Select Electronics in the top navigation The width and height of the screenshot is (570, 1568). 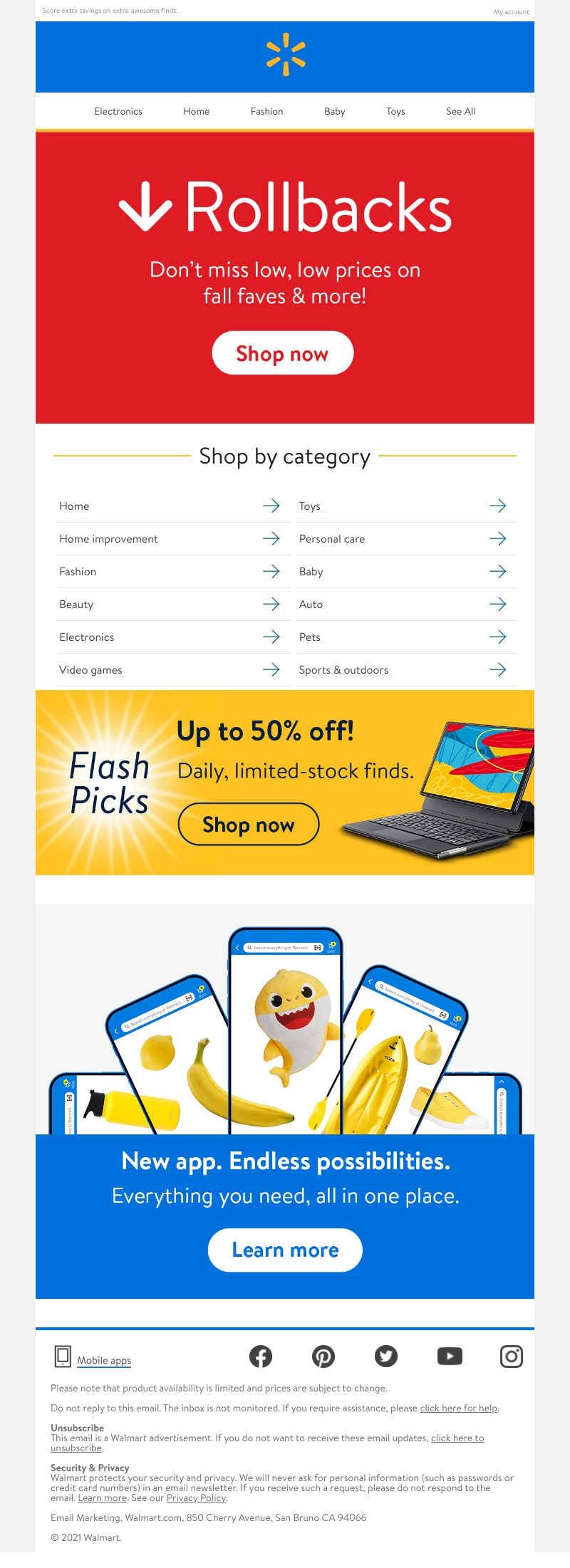(118, 112)
